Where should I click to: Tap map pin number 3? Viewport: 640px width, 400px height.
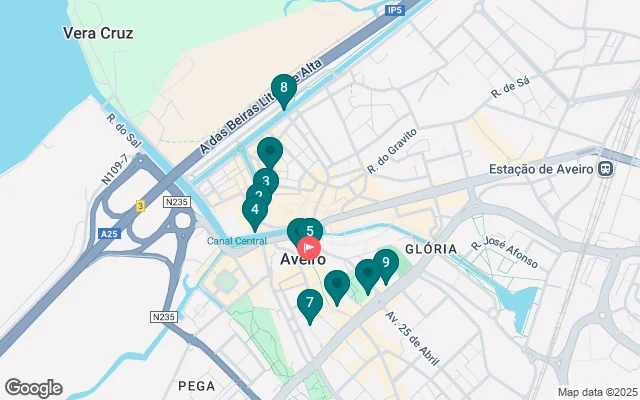265,180
